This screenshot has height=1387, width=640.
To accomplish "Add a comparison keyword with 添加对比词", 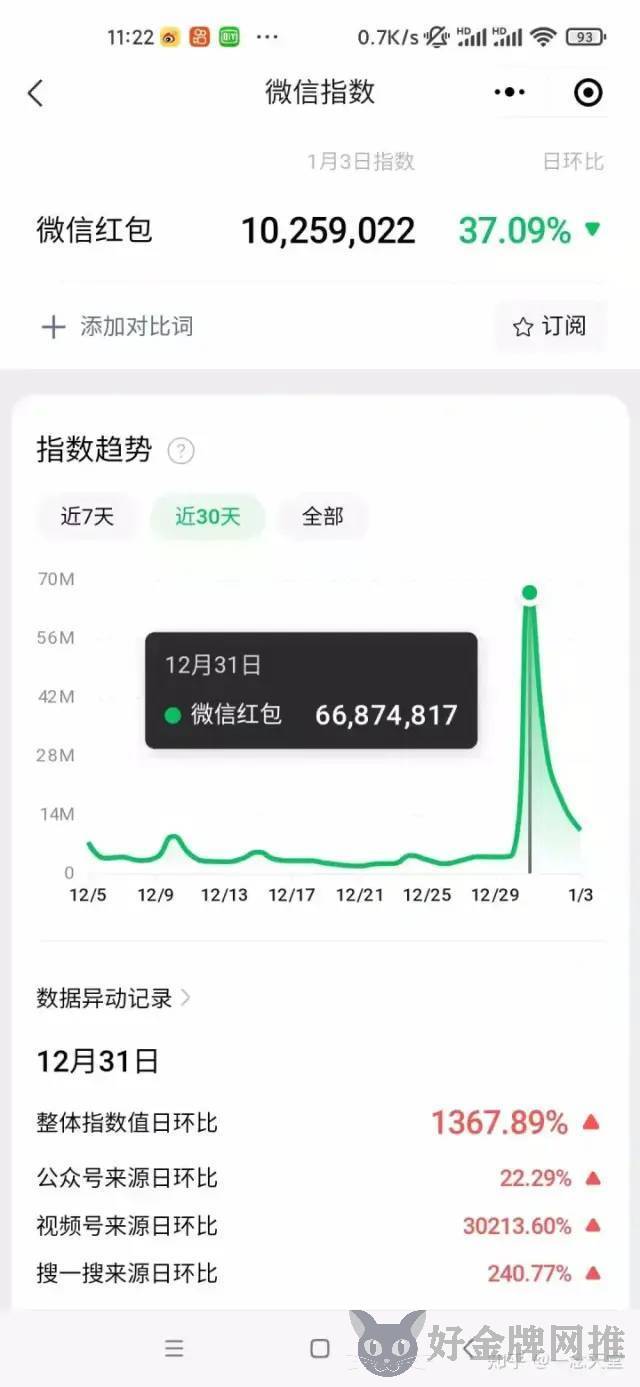I will point(117,326).
